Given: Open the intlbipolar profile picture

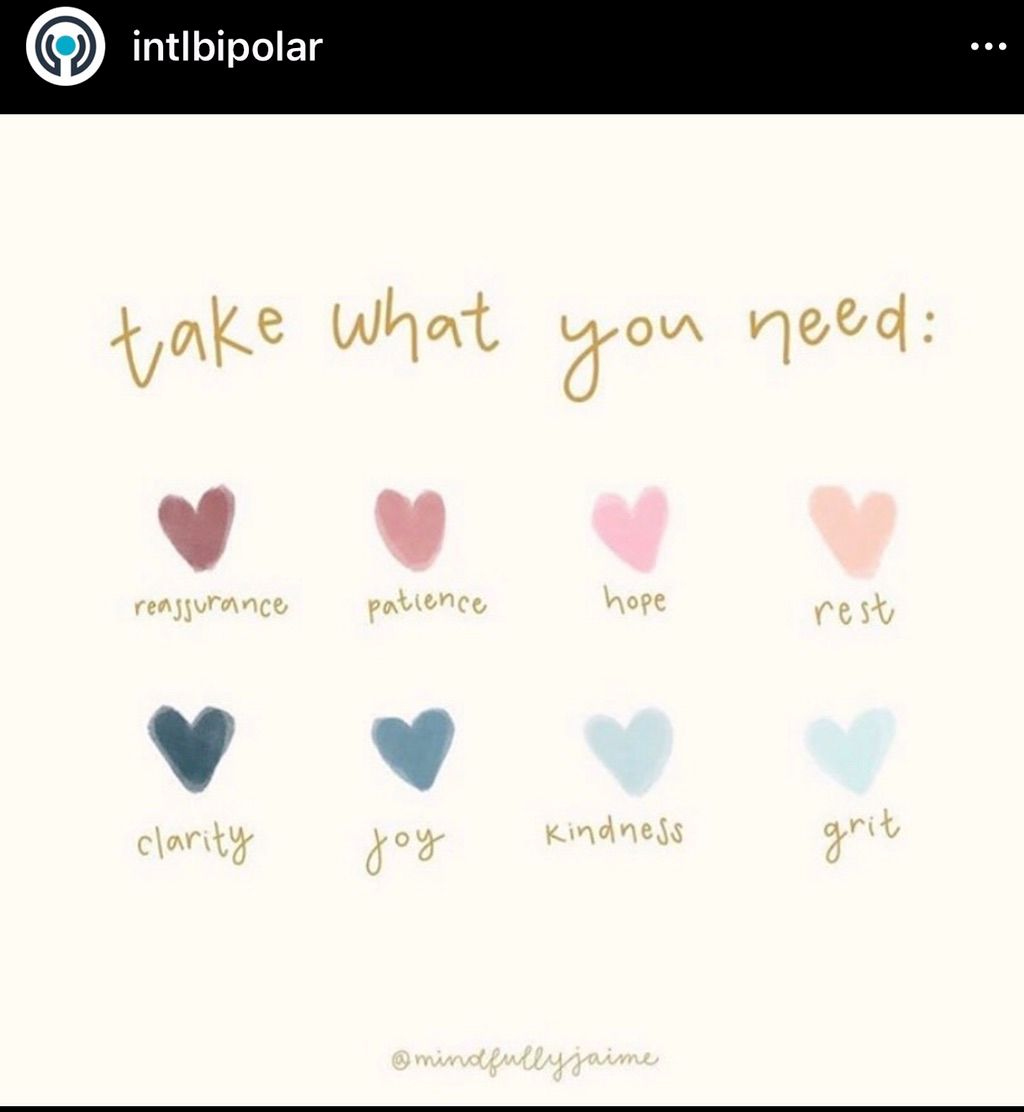Looking at the screenshot, I should click(65, 47).
